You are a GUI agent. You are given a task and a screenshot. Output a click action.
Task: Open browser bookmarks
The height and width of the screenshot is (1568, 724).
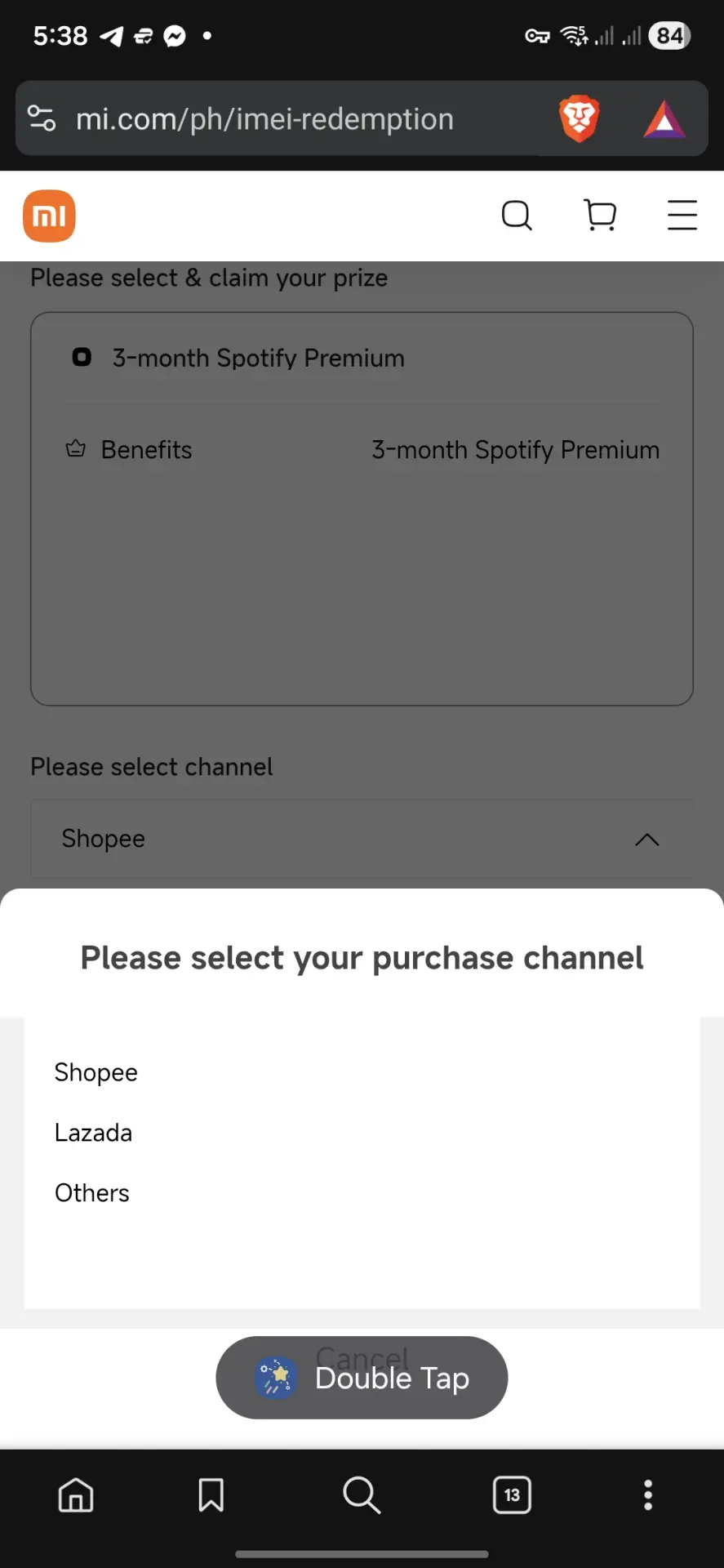tap(211, 1495)
